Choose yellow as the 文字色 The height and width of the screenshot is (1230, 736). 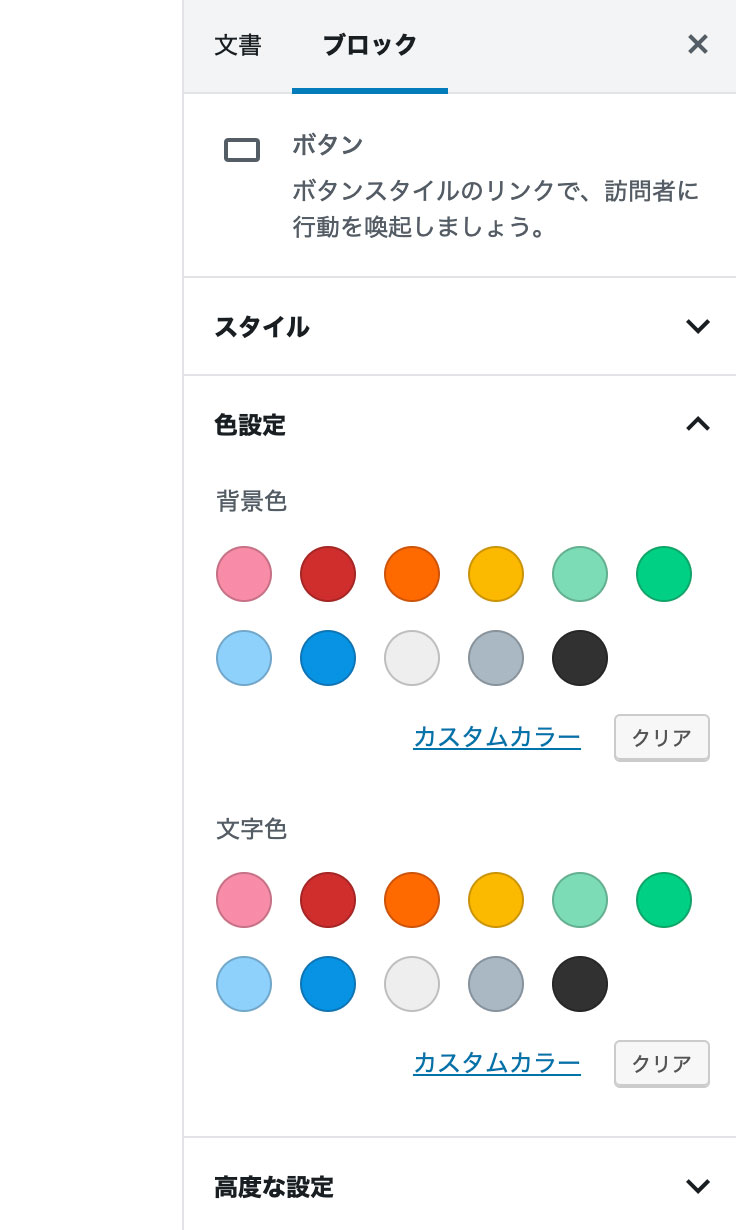click(496, 900)
